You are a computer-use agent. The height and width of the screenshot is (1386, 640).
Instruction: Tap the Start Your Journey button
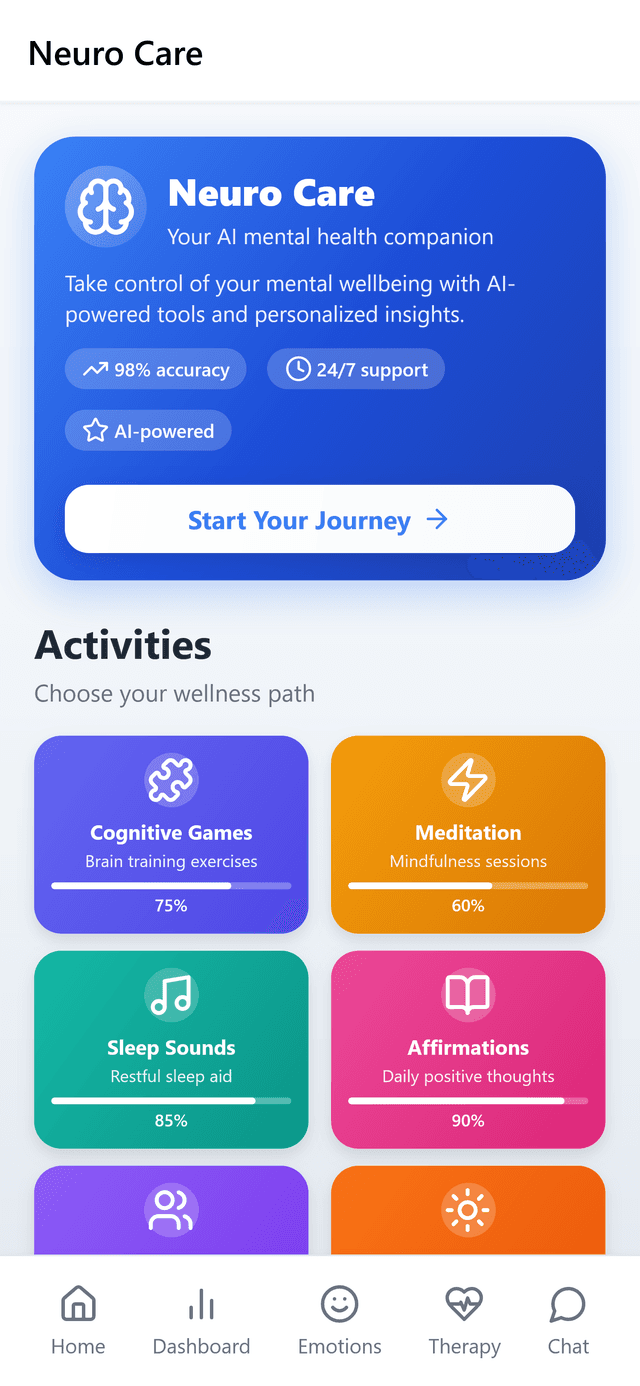point(319,519)
